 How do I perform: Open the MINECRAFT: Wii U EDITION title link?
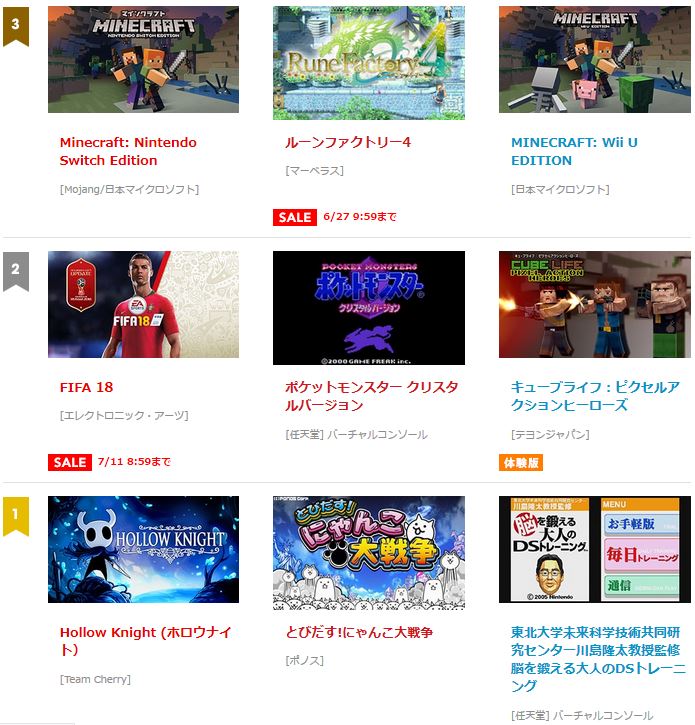tap(574, 151)
